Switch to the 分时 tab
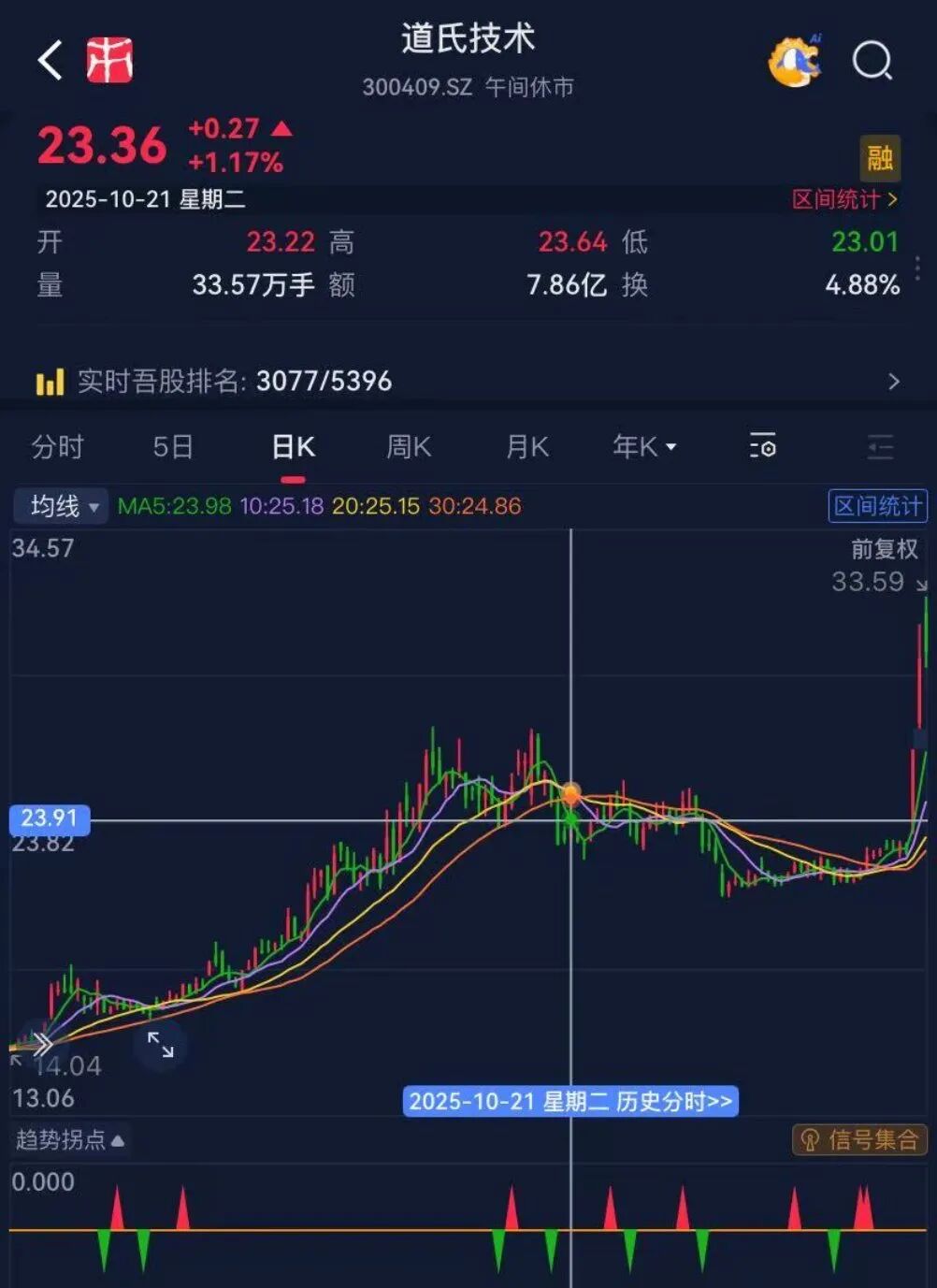The height and width of the screenshot is (1288, 937). point(57,447)
